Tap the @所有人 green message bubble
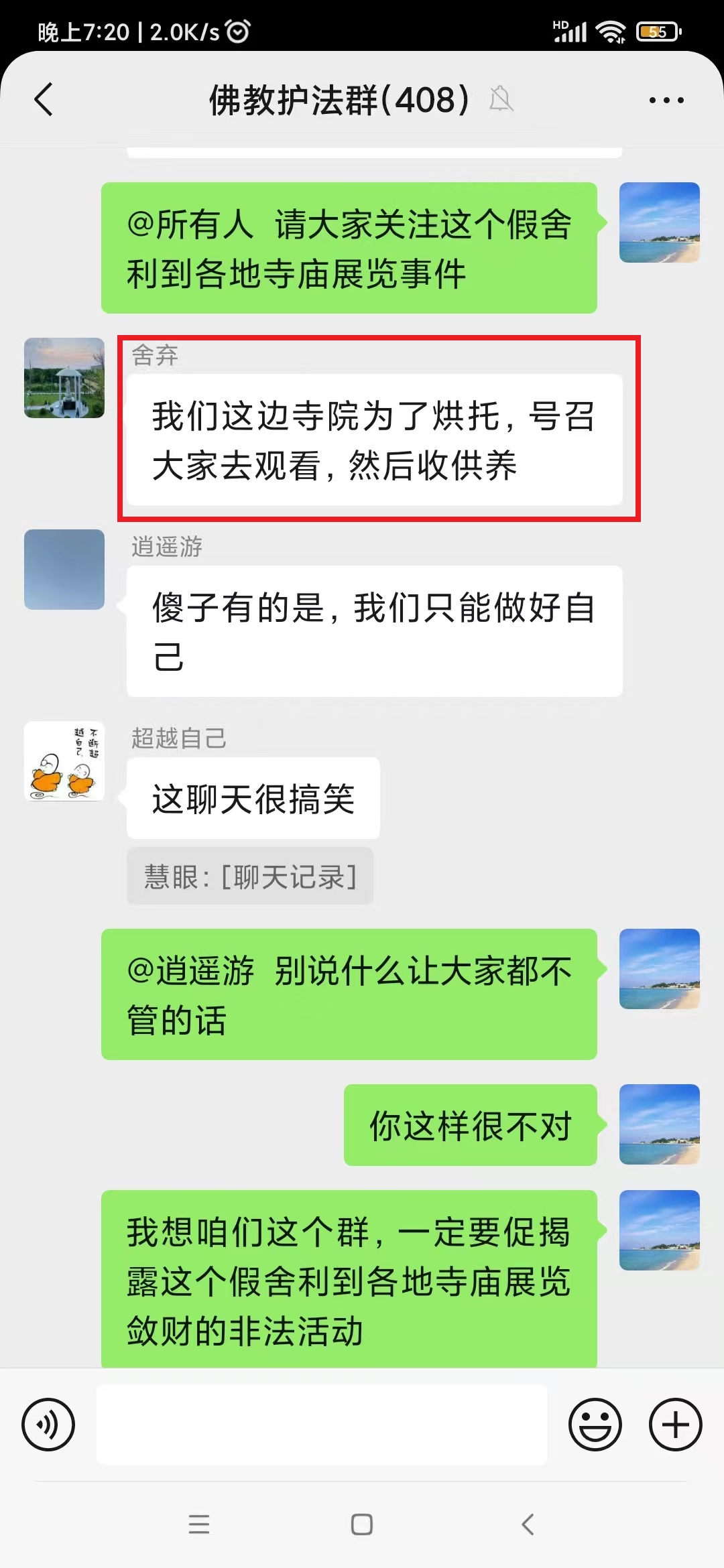The image size is (724, 1568). click(349, 248)
